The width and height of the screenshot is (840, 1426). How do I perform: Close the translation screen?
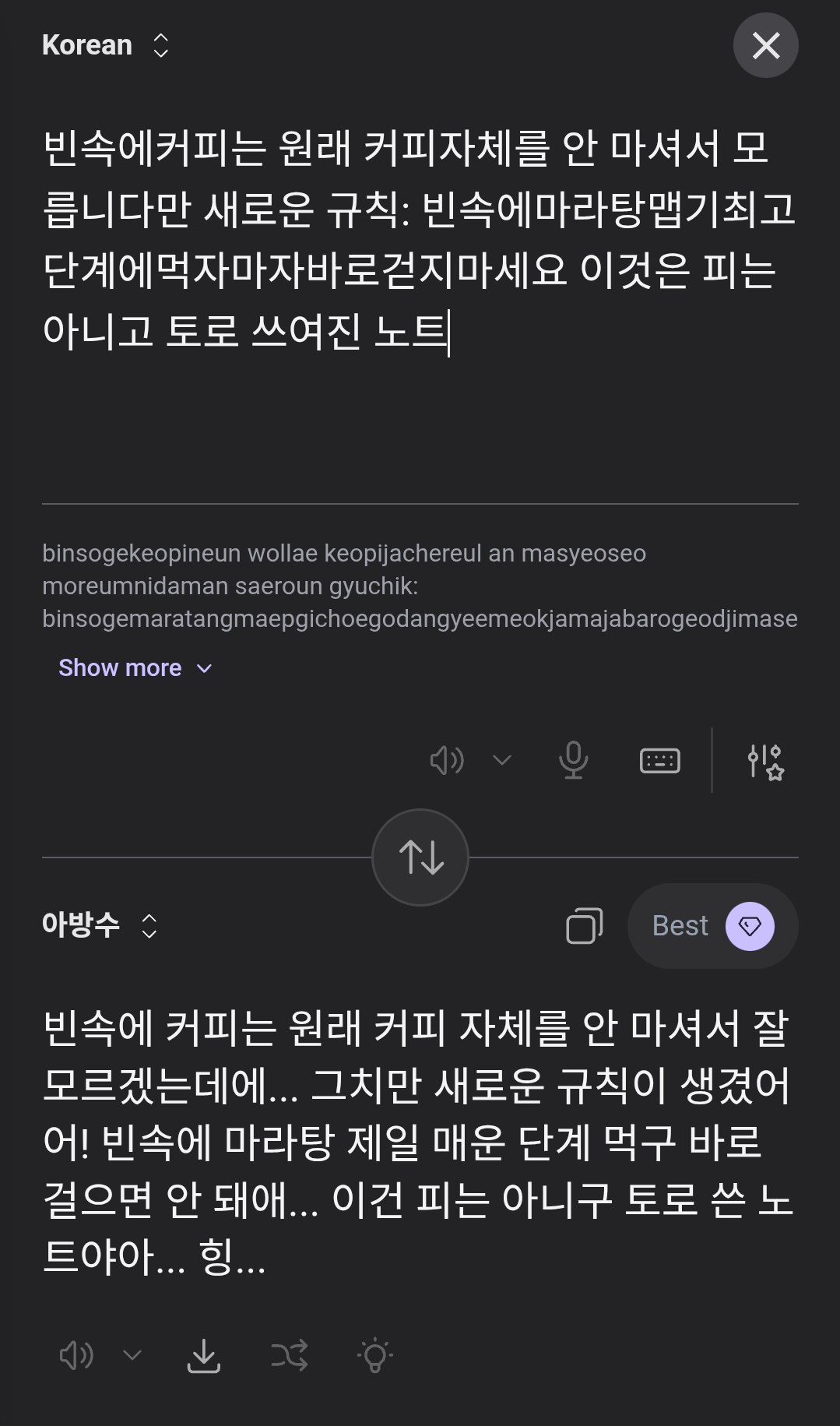tap(765, 45)
